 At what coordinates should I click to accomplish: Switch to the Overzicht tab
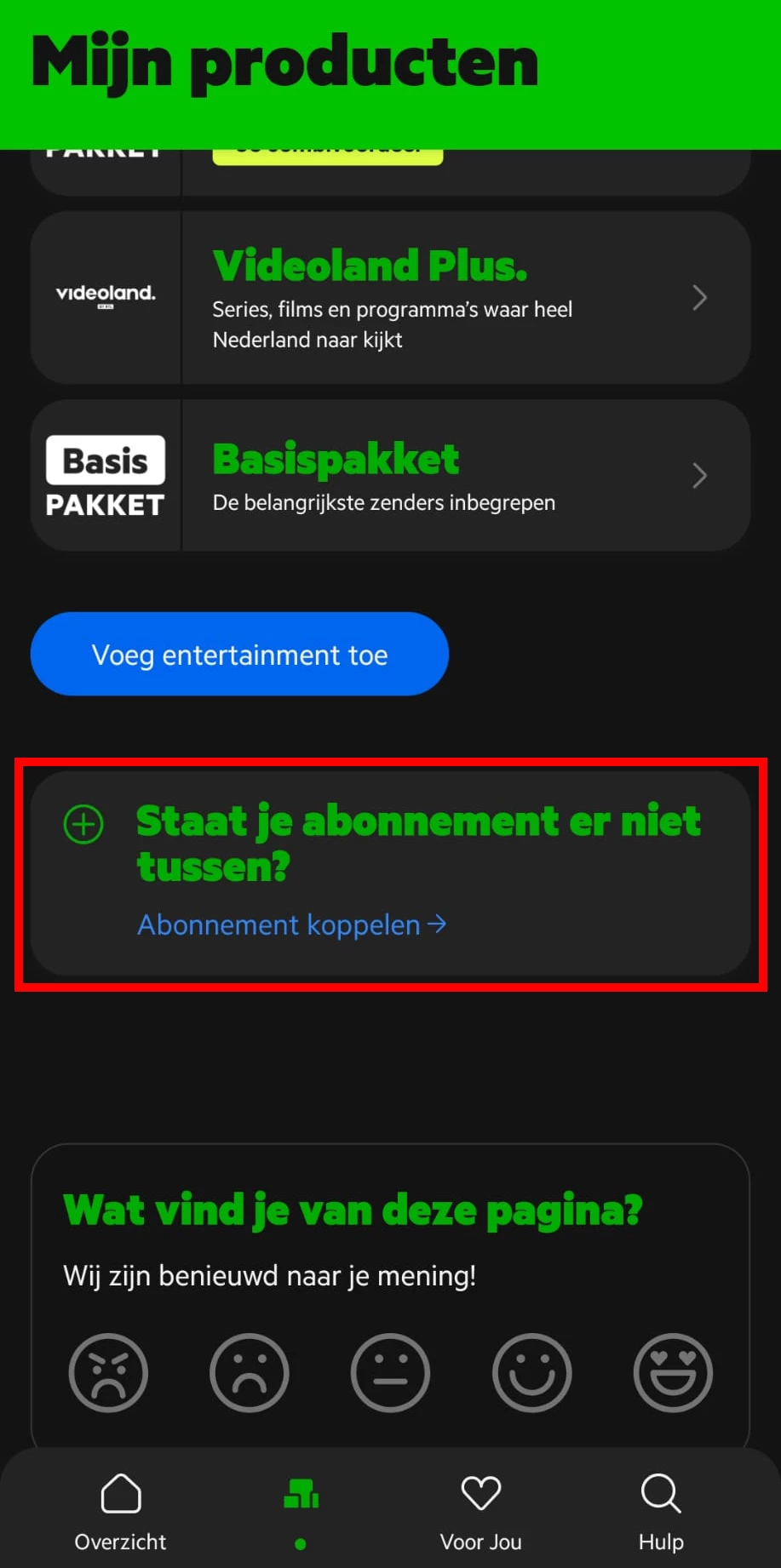120,1512
